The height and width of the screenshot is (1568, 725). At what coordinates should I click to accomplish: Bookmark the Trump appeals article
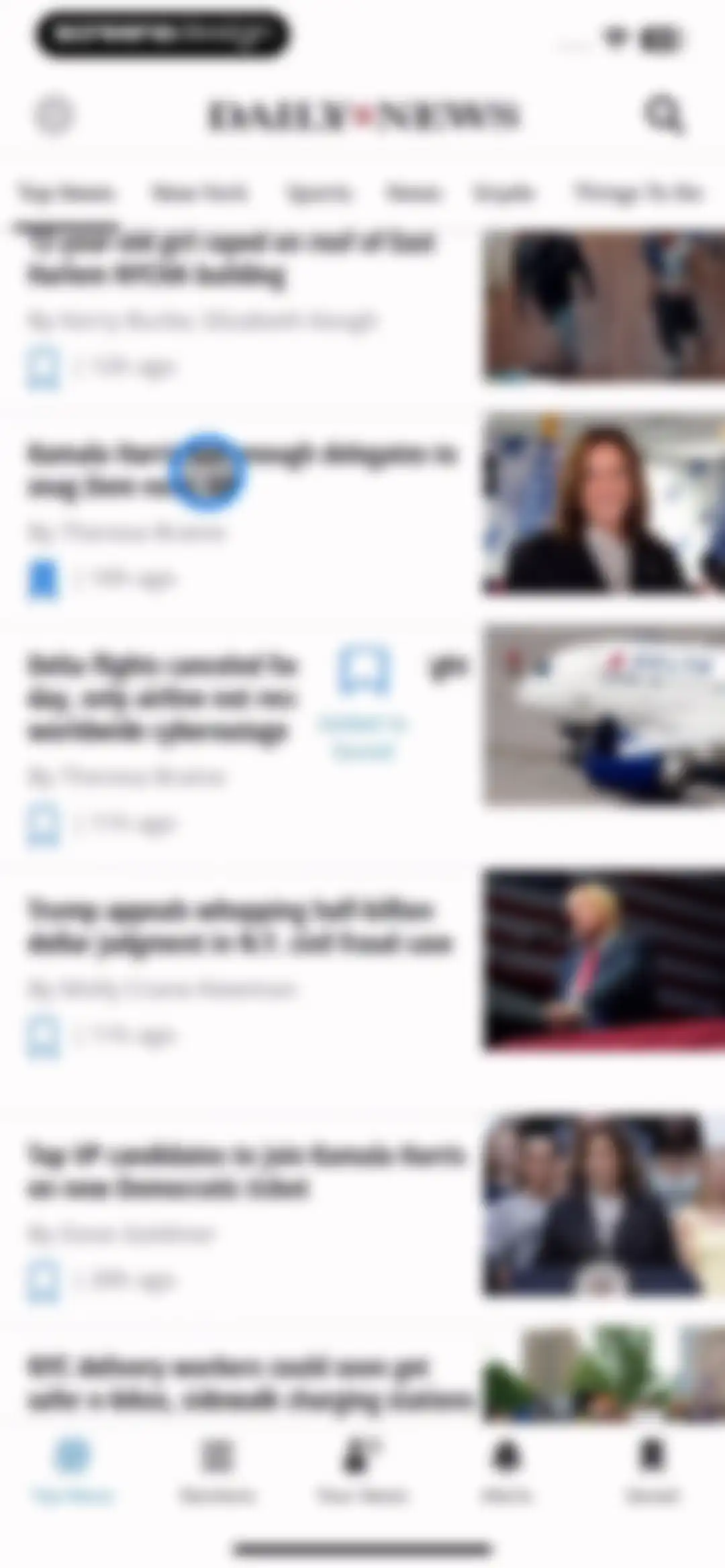pyautogui.click(x=43, y=1036)
